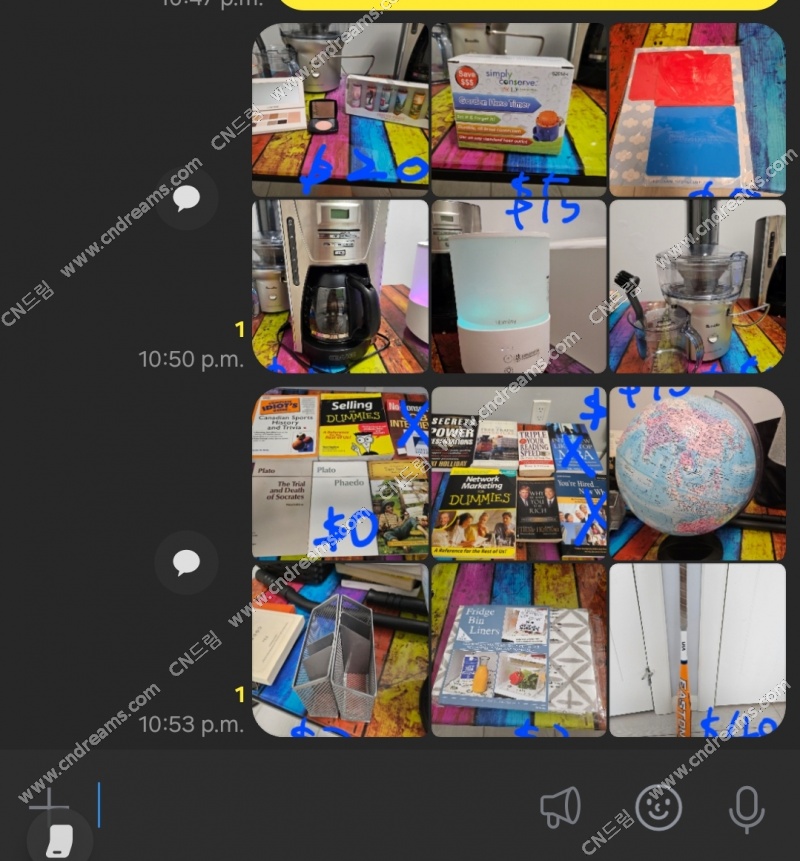Open the juicer photo

click(697, 286)
